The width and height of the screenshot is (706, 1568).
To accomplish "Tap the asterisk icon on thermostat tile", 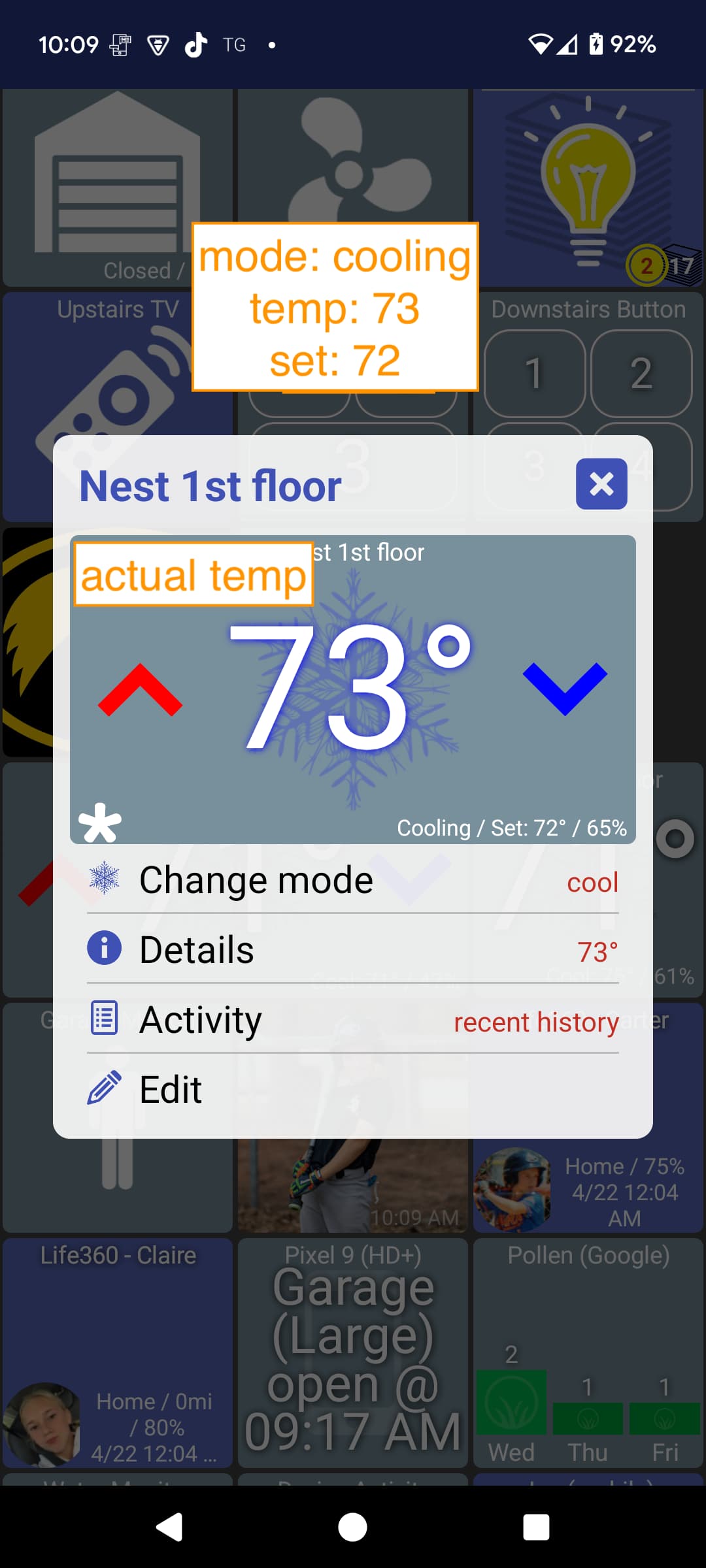I will coord(99,823).
